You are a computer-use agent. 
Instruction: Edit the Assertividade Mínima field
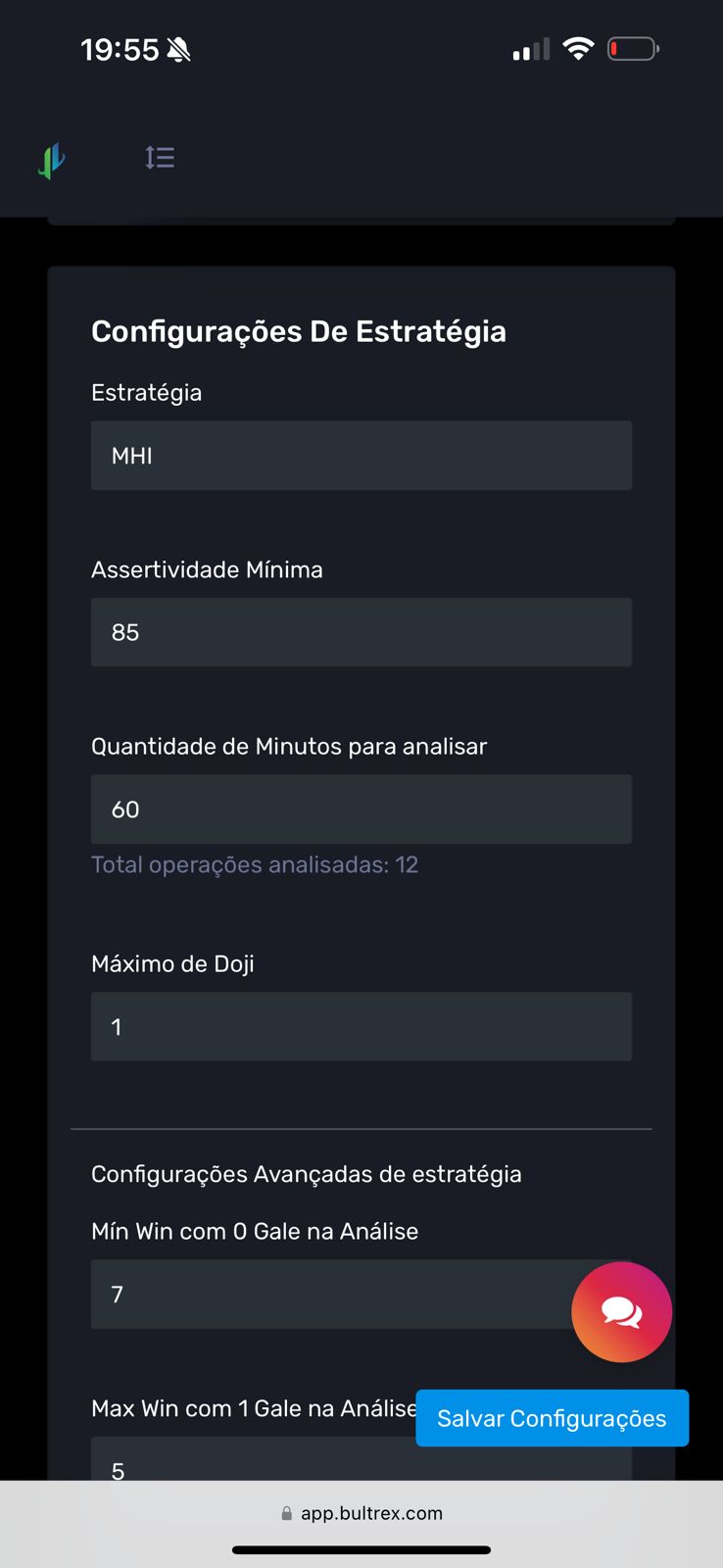tap(361, 632)
